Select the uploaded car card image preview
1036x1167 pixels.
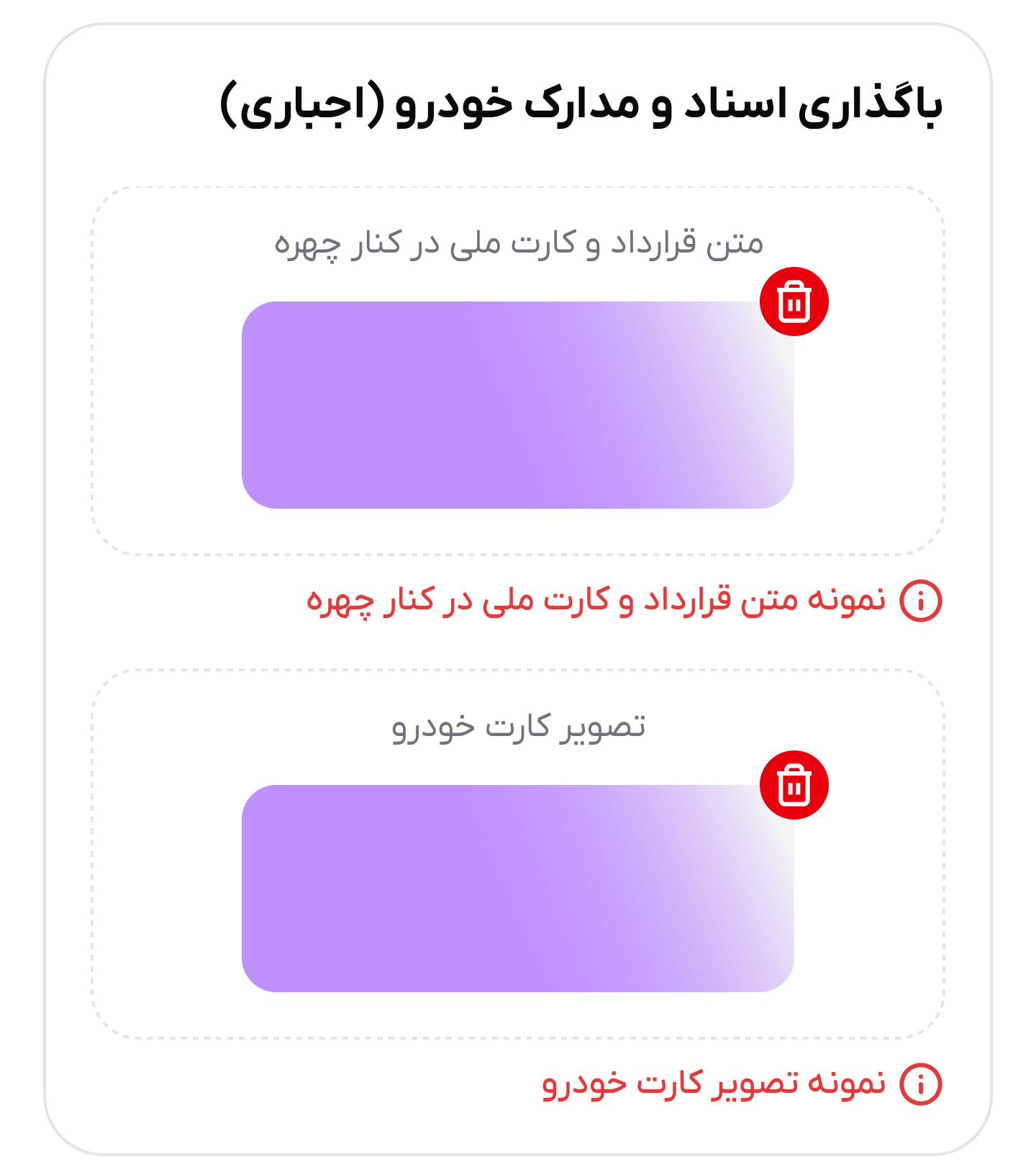(517, 889)
